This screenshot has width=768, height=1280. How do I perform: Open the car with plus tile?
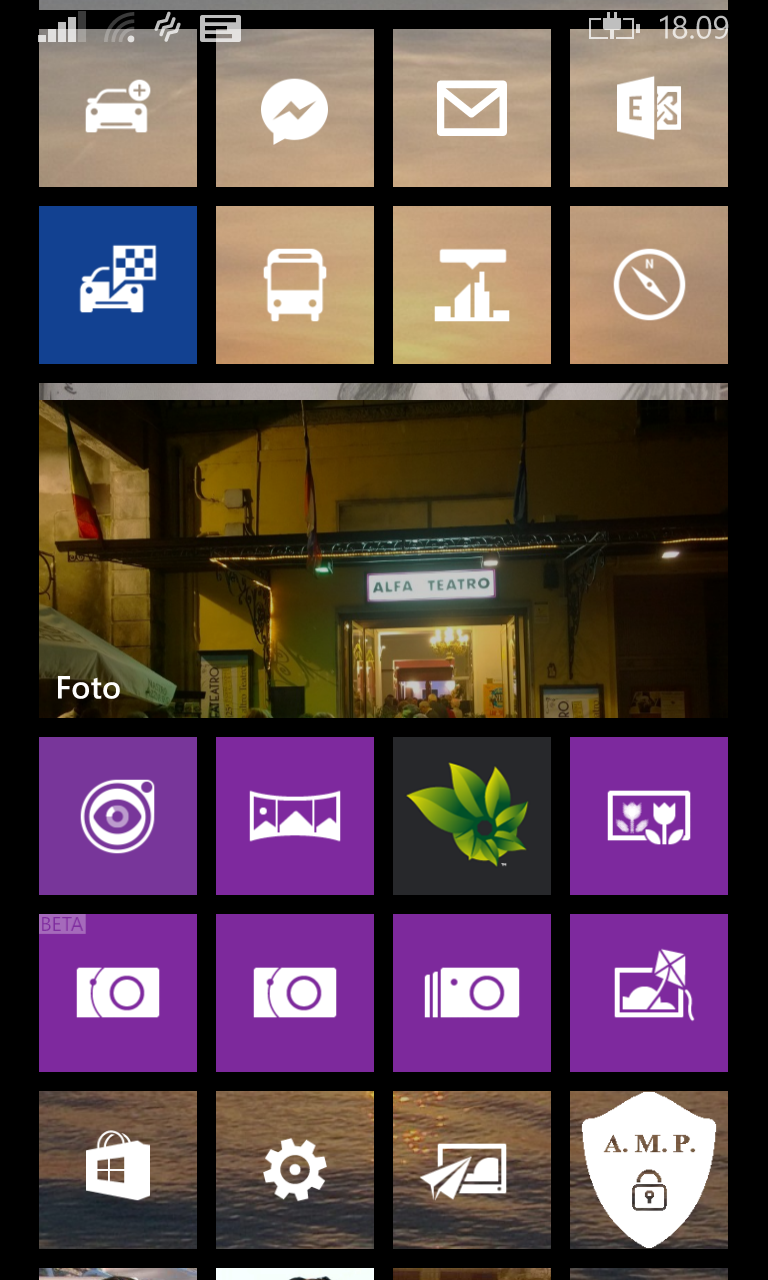coord(118,108)
